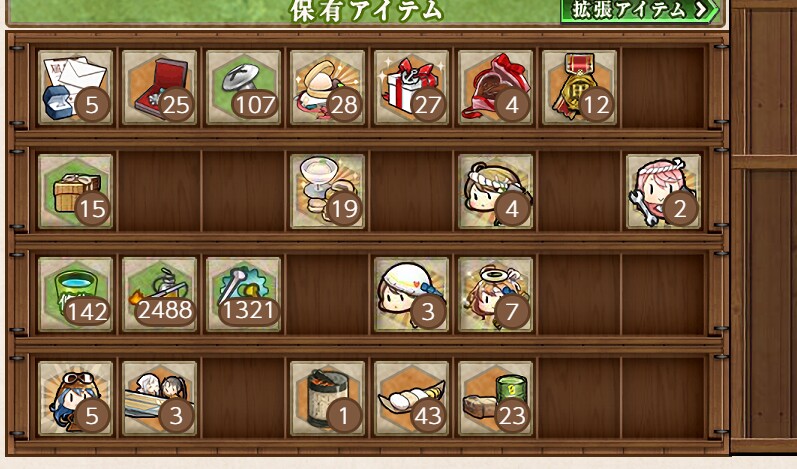
Task: Tap the pink-haired wrench girl item (2)
Action: 663,190
